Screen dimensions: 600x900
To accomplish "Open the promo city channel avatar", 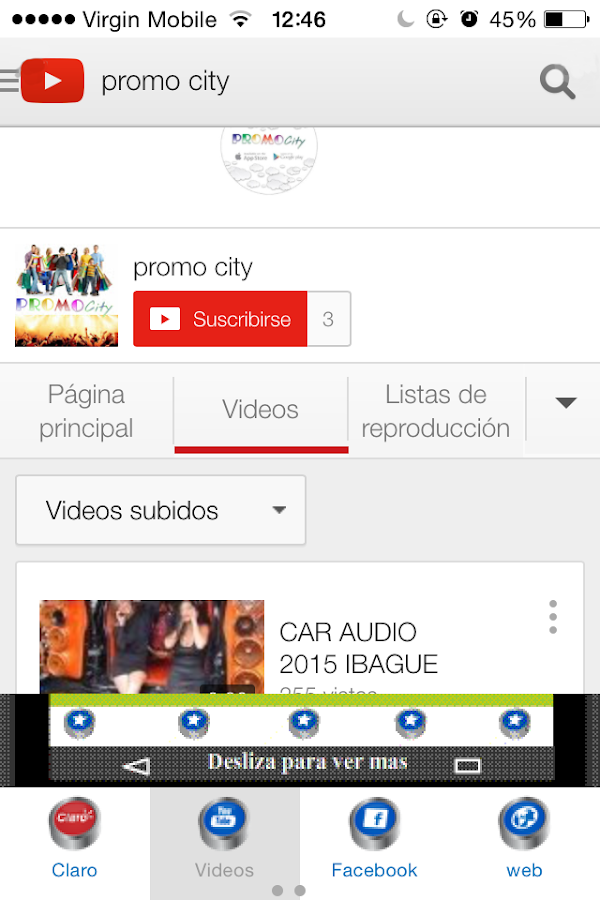I will click(66, 296).
